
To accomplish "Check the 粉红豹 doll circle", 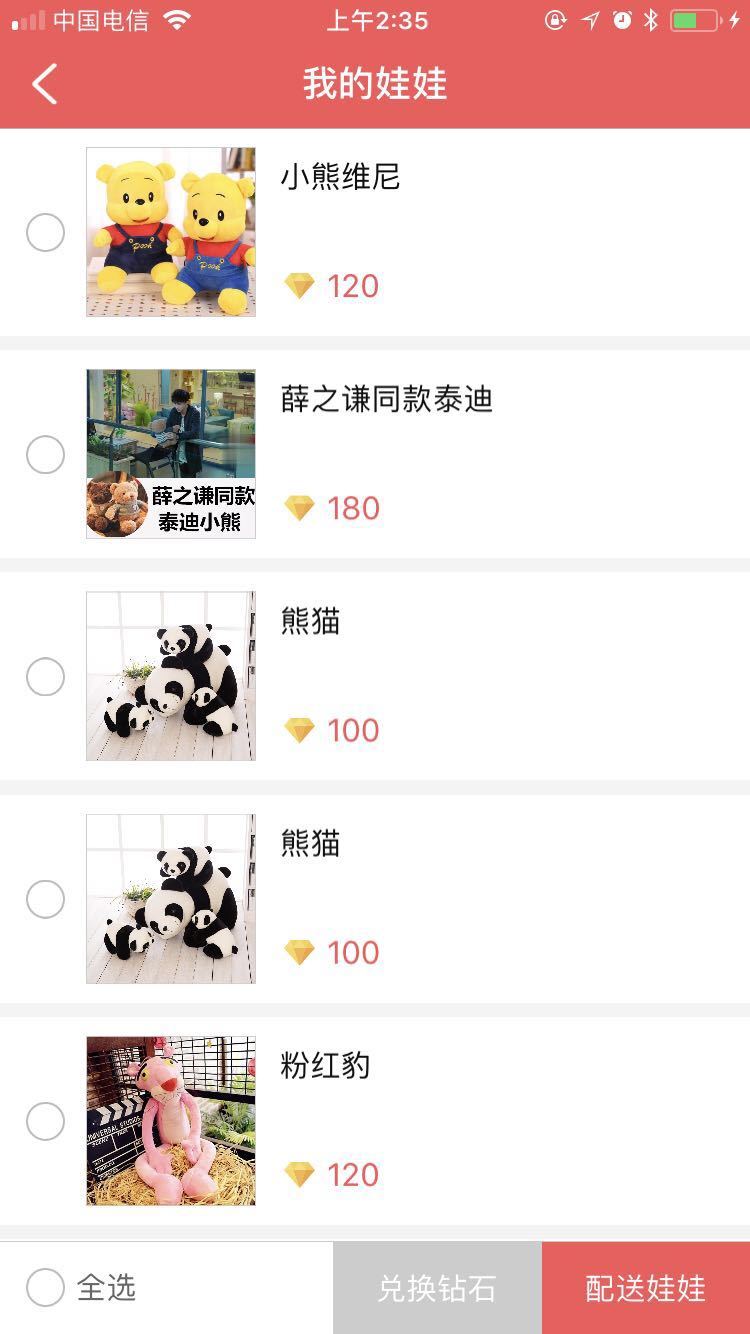I will pyautogui.click(x=45, y=1121).
